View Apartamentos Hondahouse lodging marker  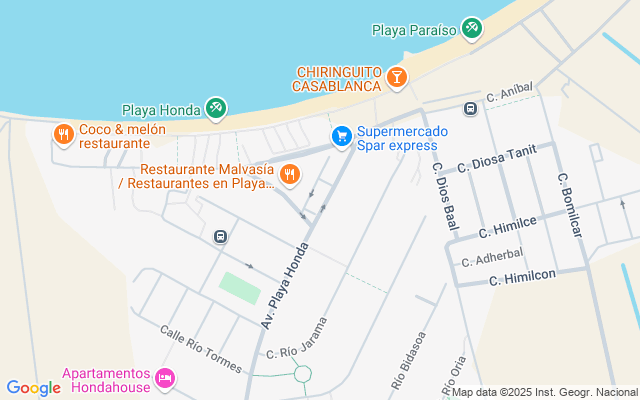(165, 378)
